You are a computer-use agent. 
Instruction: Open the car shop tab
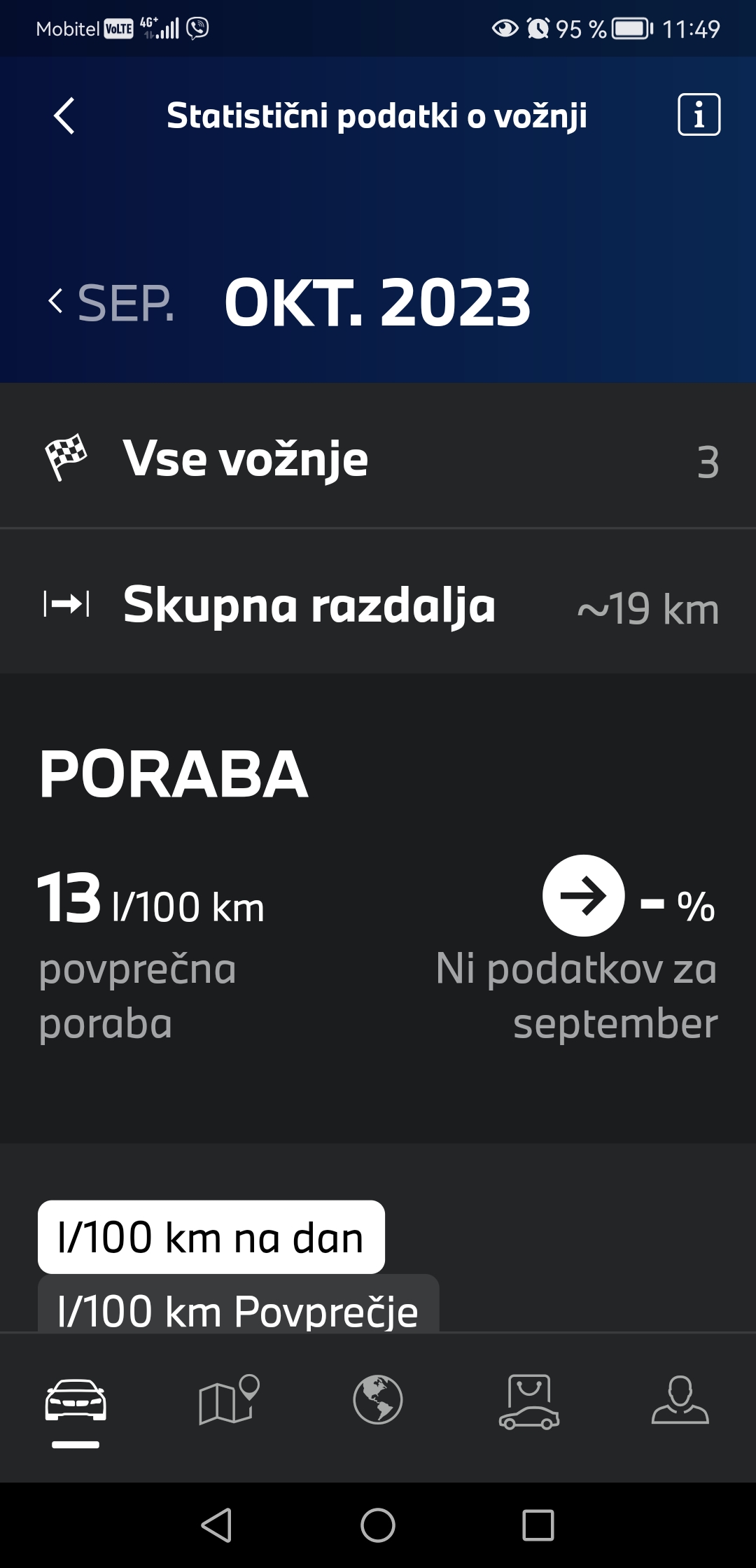tap(528, 1401)
